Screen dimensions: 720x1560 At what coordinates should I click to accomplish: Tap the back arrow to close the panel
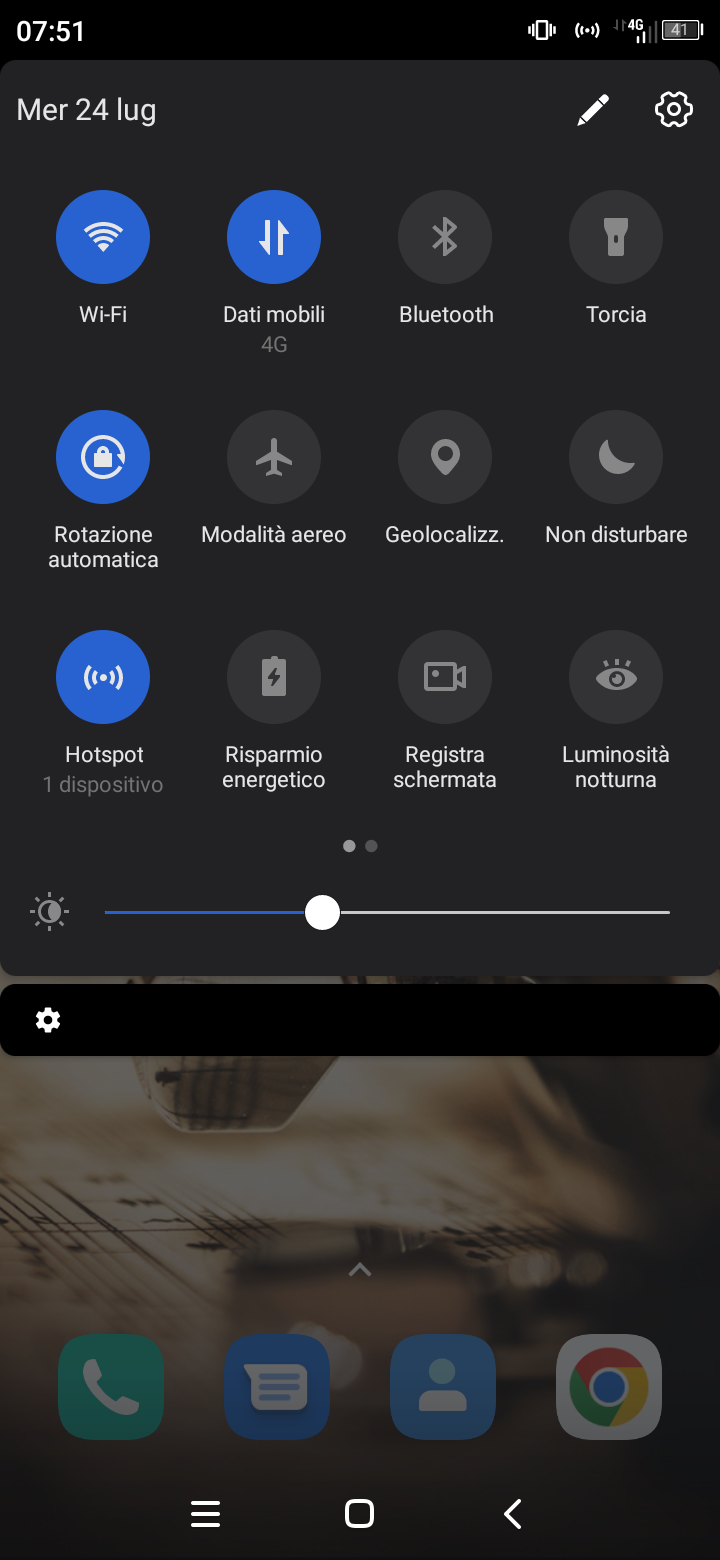513,1514
